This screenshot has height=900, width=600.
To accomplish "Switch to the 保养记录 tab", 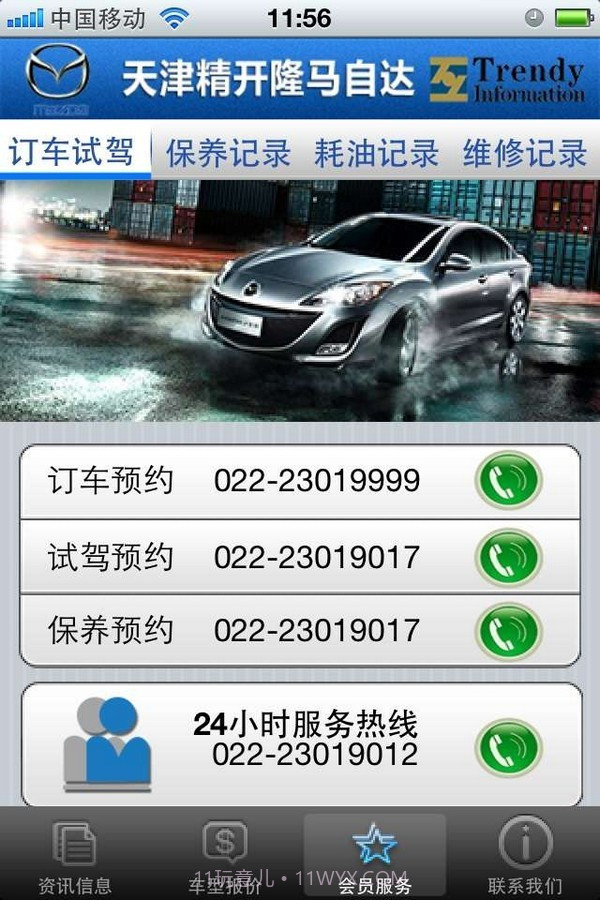I will coord(228,153).
